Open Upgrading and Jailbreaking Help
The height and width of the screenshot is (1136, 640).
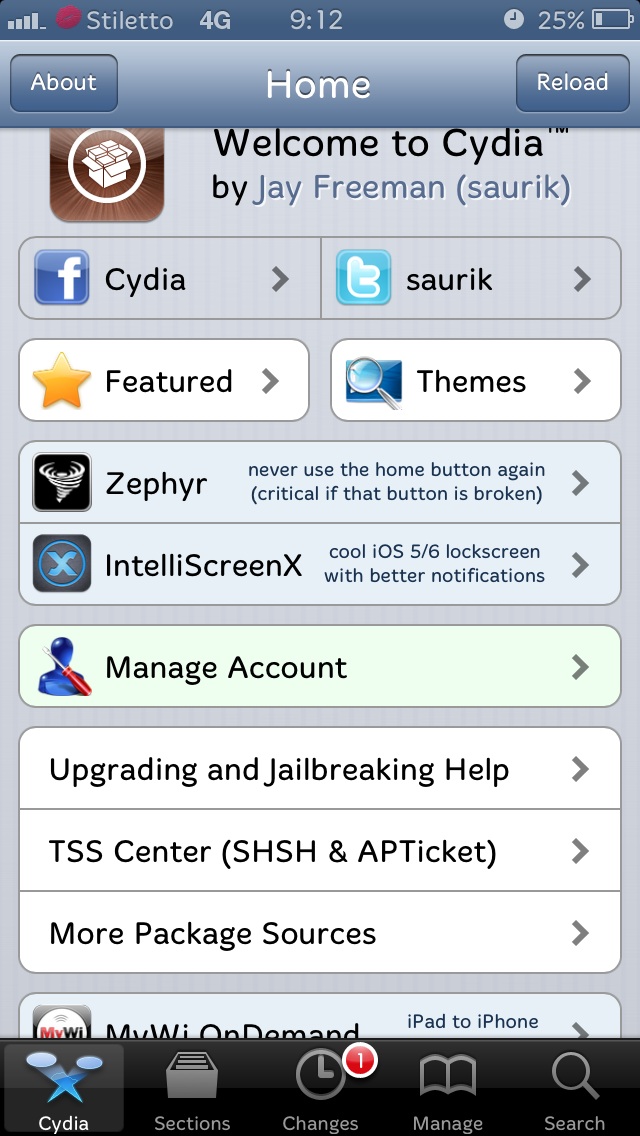320,769
